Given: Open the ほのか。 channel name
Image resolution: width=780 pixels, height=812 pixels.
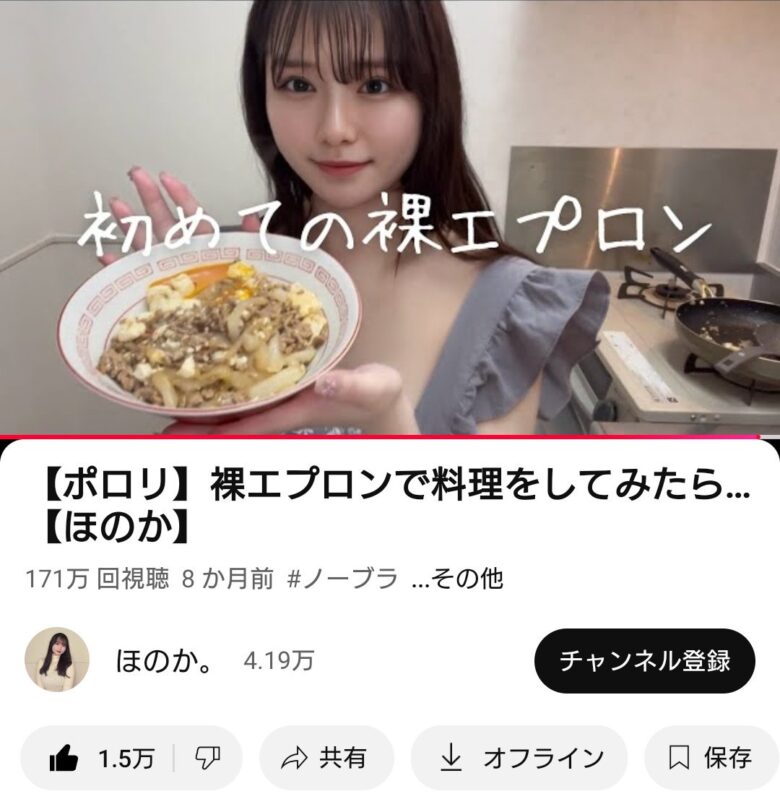Looking at the screenshot, I should click(164, 660).
